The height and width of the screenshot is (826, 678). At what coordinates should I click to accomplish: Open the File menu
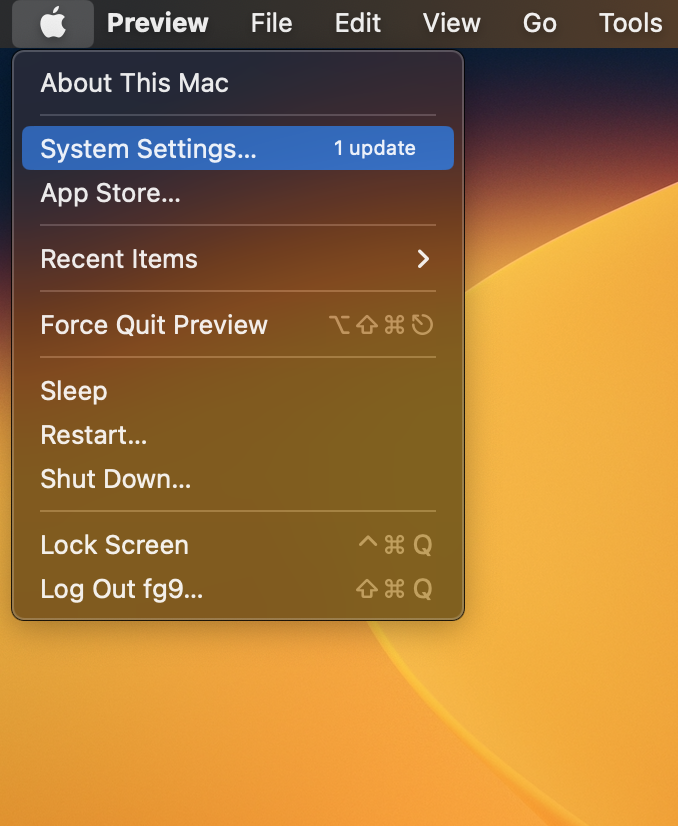tap(271, 23)
